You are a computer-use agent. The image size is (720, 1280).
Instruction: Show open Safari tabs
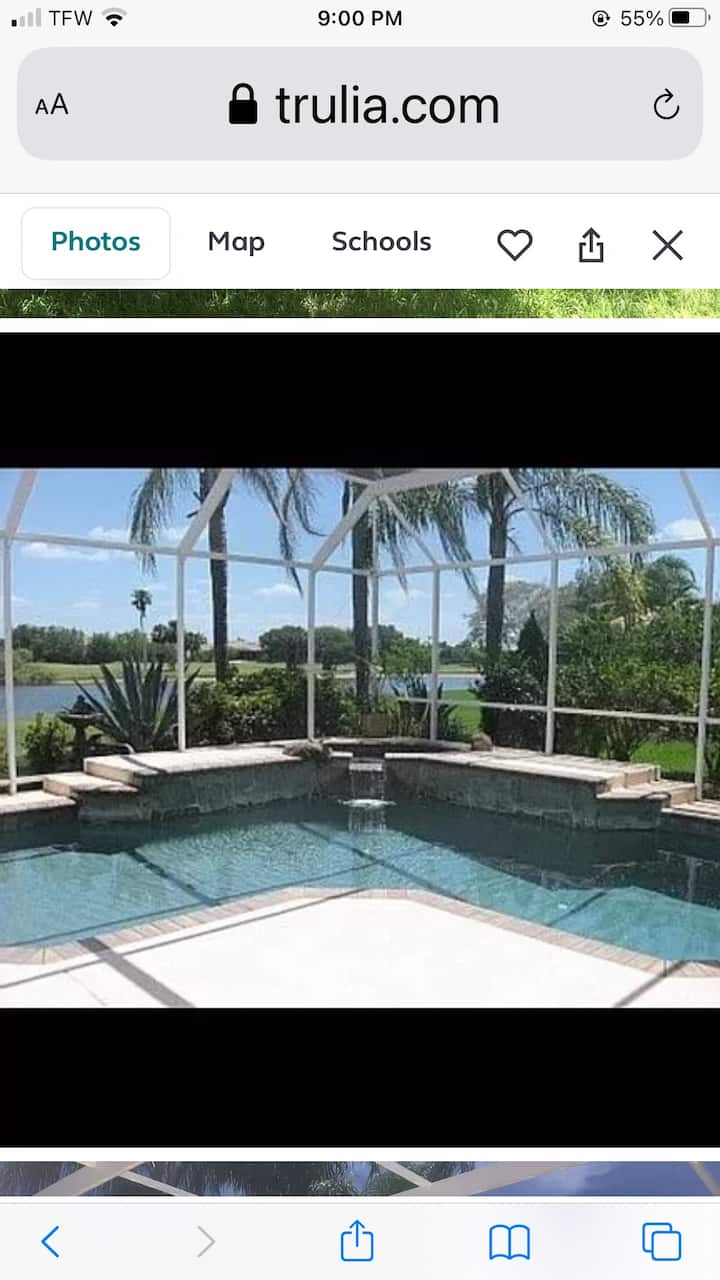(x=661, y=1242)
